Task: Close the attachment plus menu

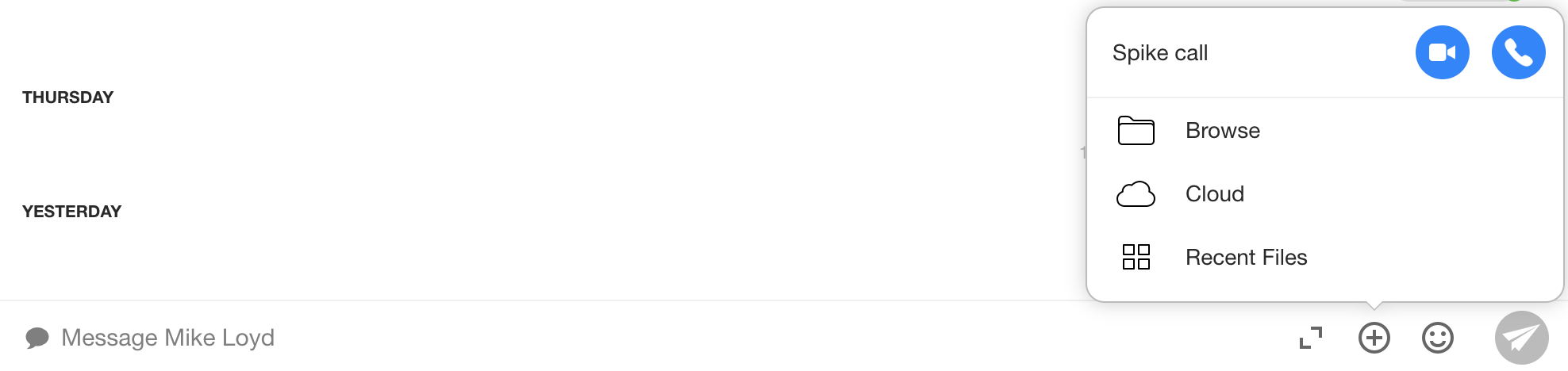Action: click(x=1374, y=338)
